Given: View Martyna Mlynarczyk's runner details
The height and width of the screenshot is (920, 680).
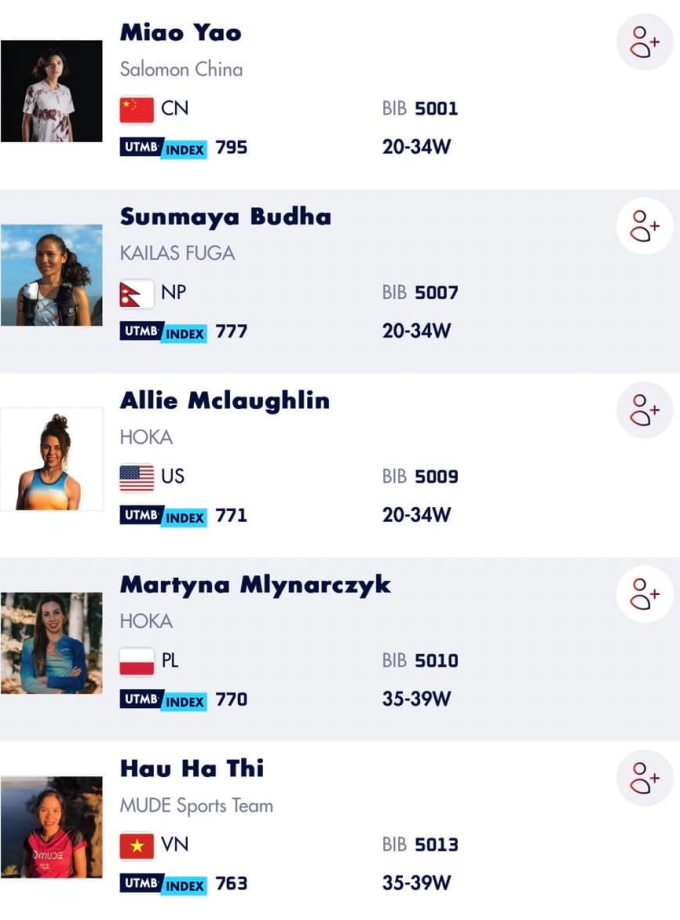Looking at the screenshot, I should [255, 584].
